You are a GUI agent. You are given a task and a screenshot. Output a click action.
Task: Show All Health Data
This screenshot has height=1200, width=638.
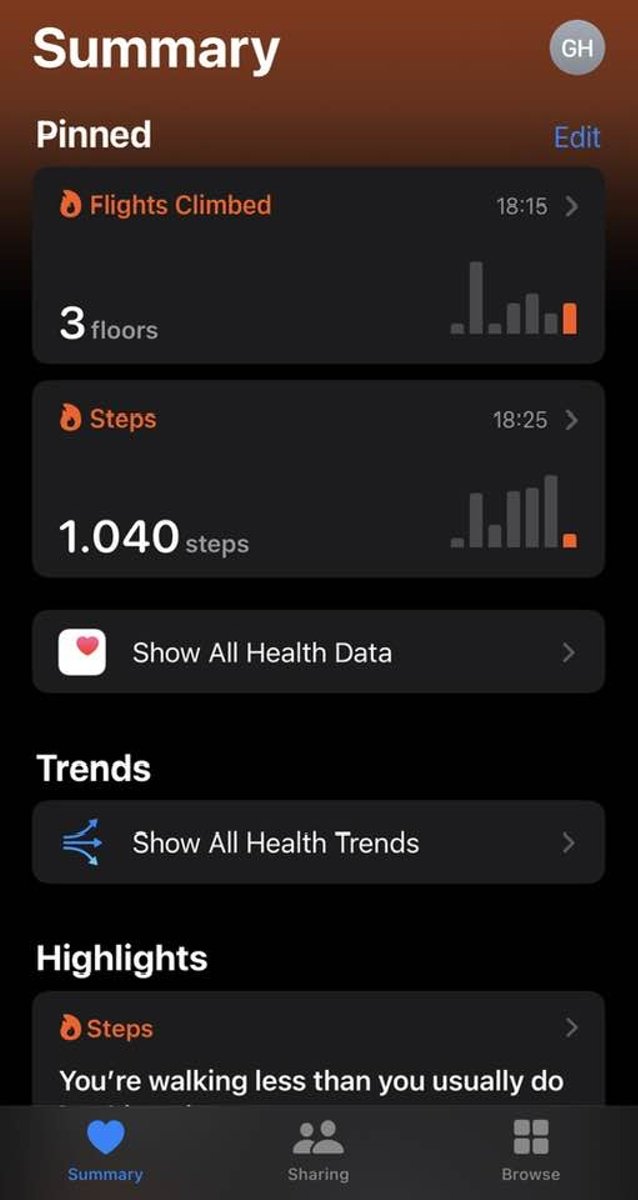(x=318, y=652)
